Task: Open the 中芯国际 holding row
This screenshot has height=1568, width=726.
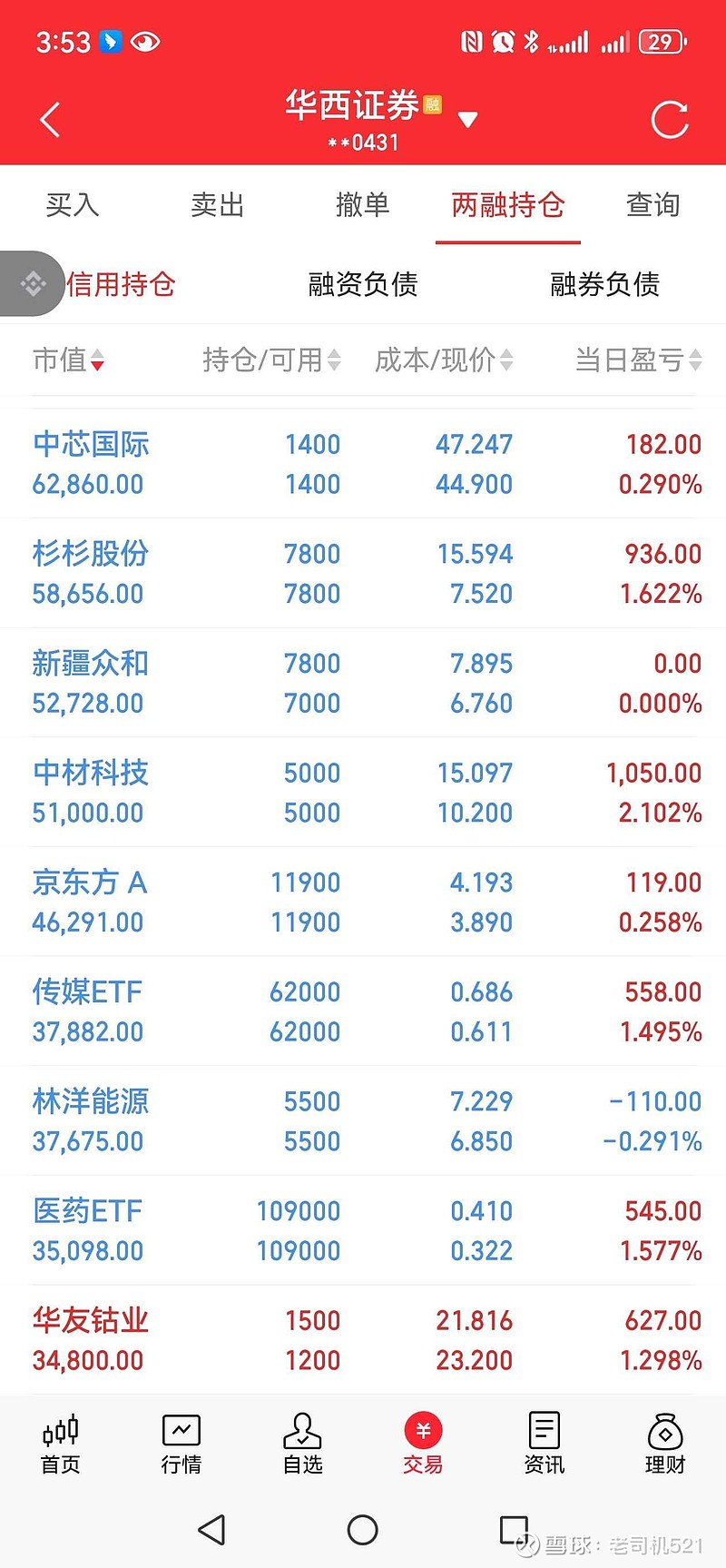Action: pyautogui.click(x=363, y=464)
